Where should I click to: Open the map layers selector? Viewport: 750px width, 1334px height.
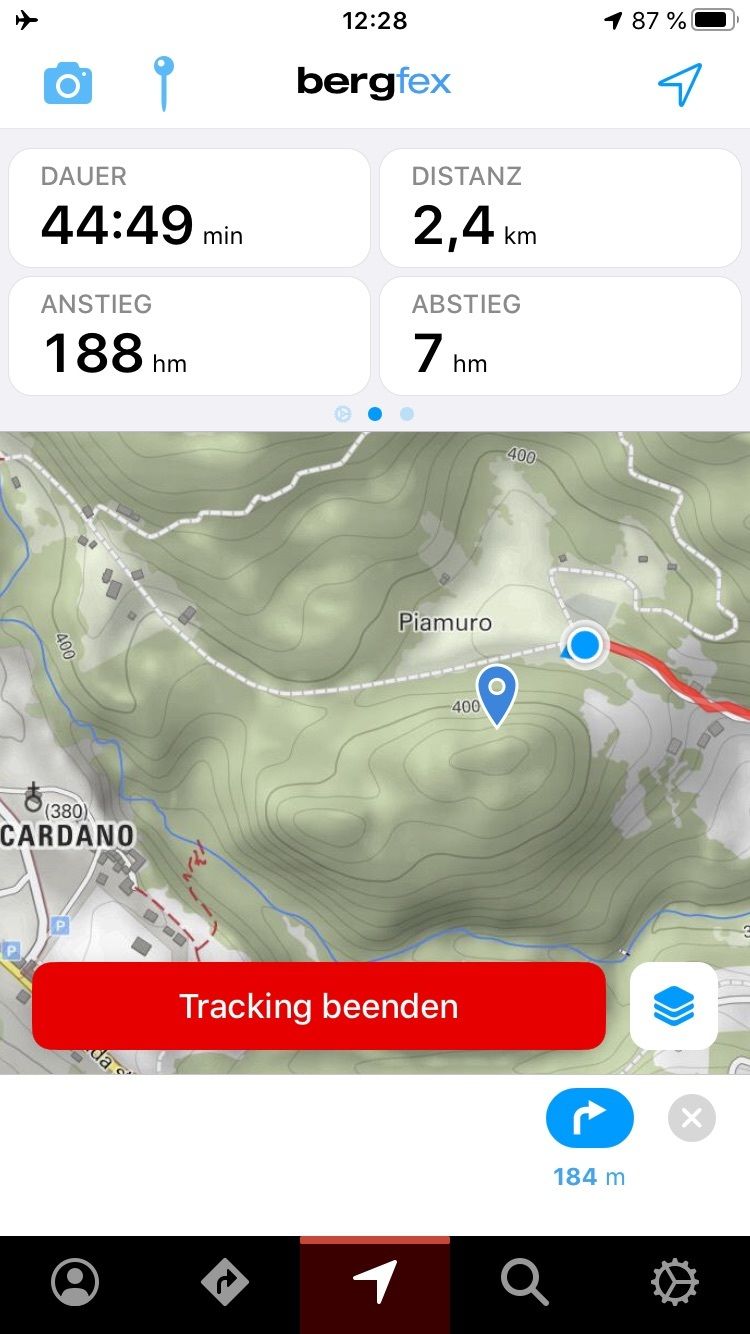point(674,1006)
